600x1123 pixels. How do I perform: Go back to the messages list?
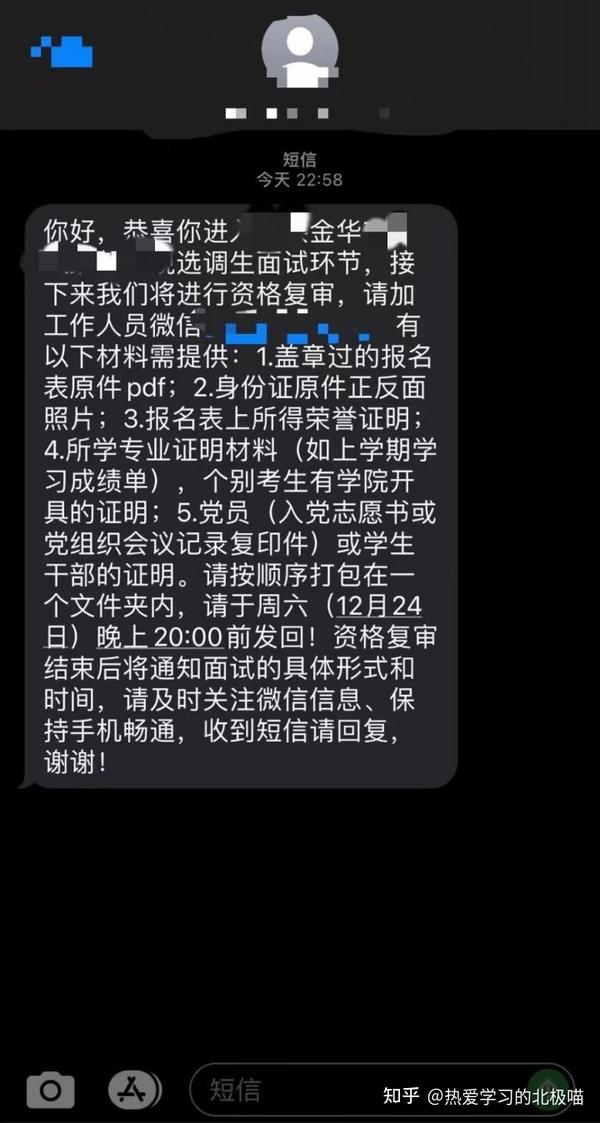point(61,51)
